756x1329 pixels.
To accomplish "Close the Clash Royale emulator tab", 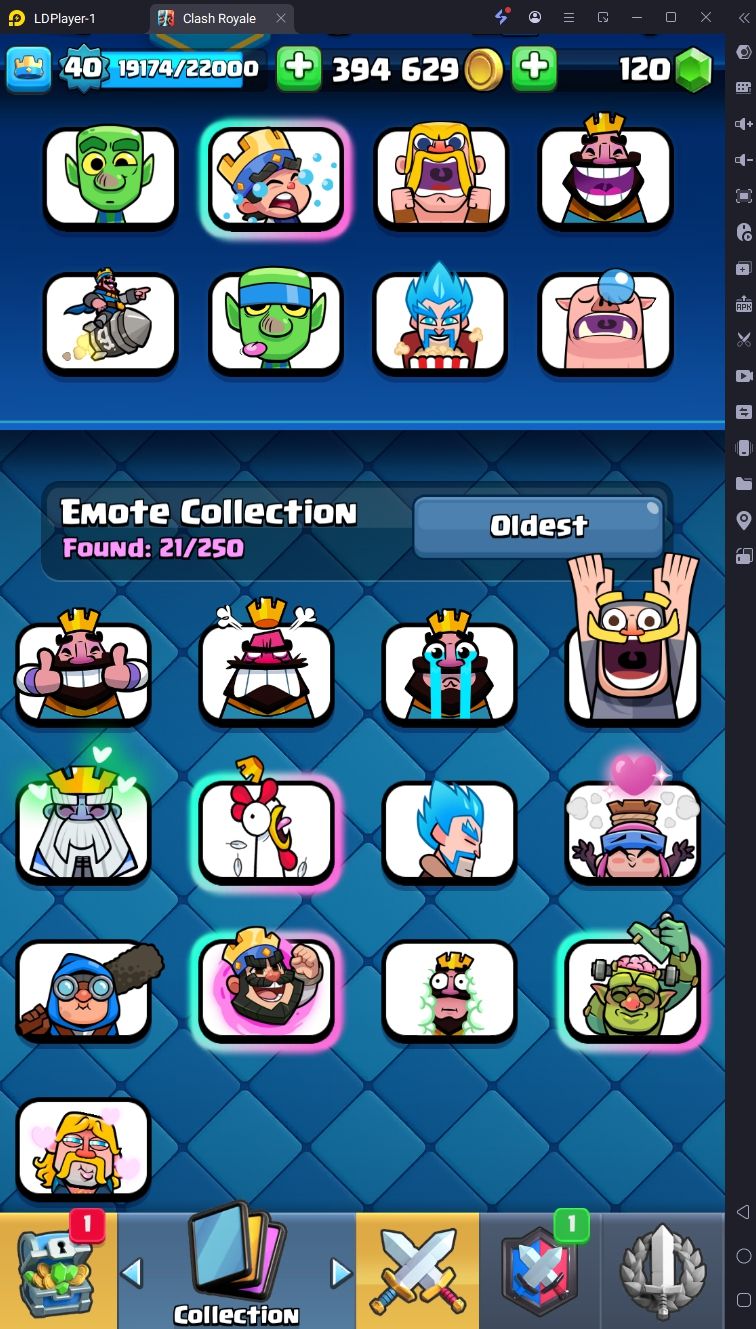I will point(281,18).
